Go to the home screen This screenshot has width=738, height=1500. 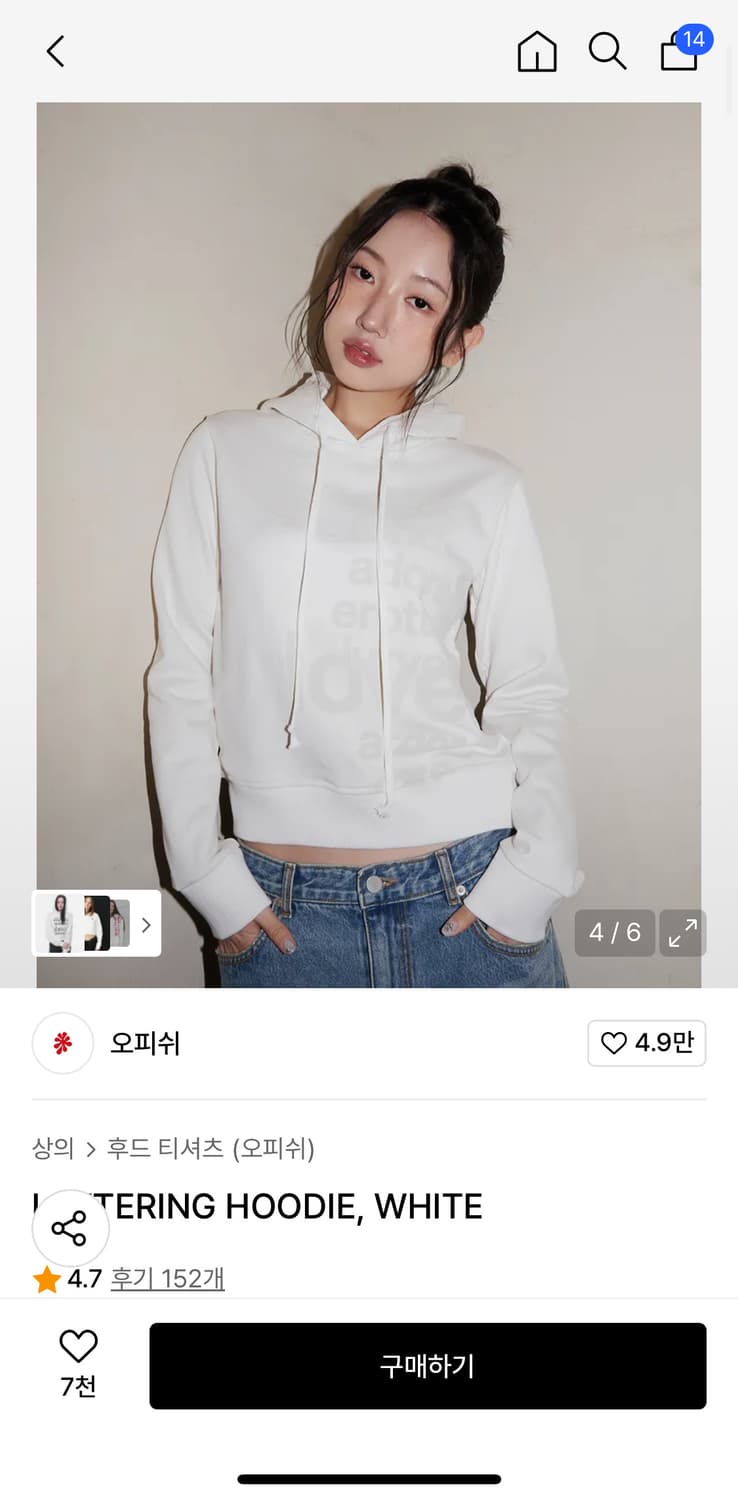point(537,52)
